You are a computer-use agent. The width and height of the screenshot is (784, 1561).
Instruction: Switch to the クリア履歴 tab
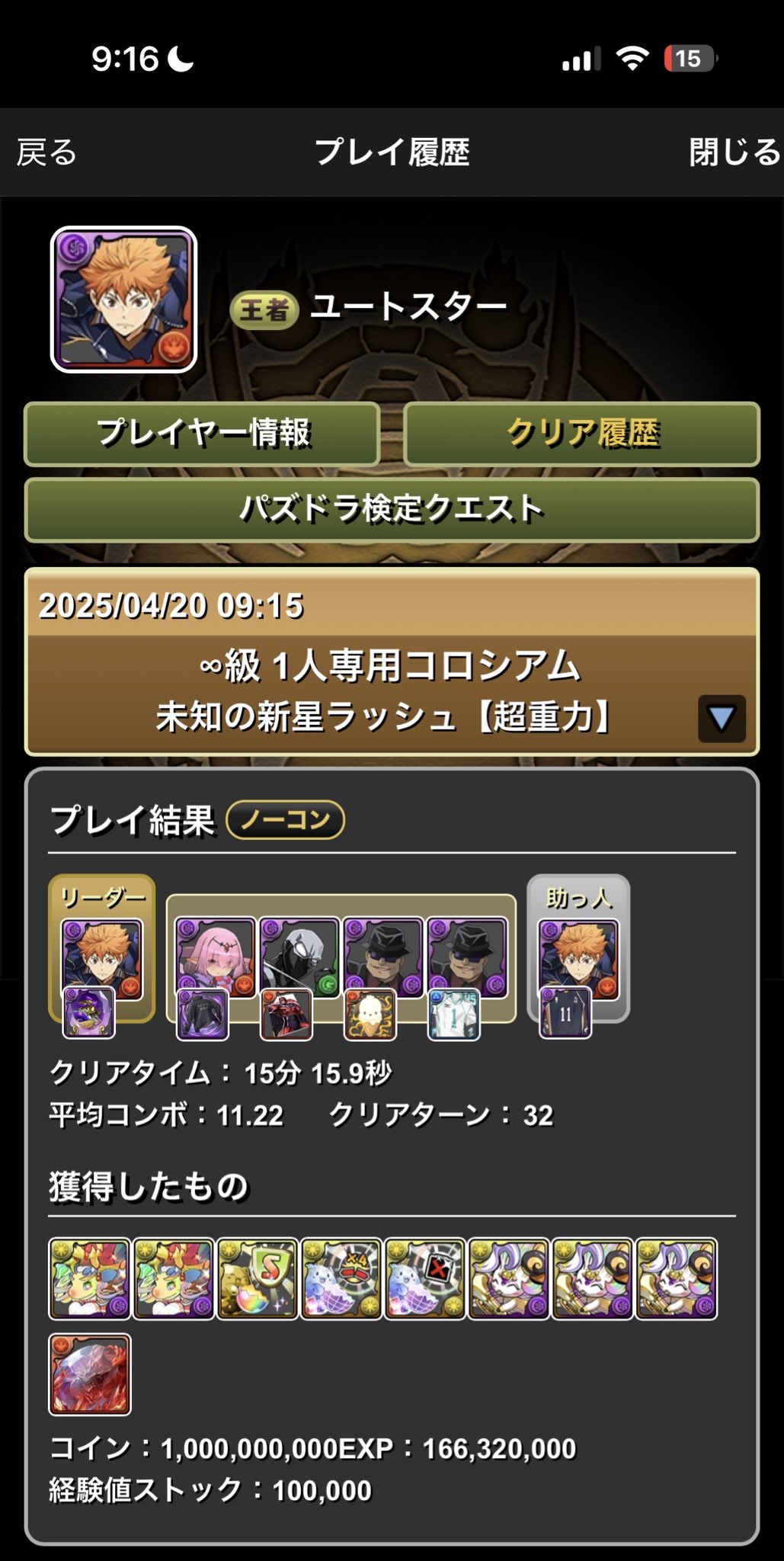point(582,434)
